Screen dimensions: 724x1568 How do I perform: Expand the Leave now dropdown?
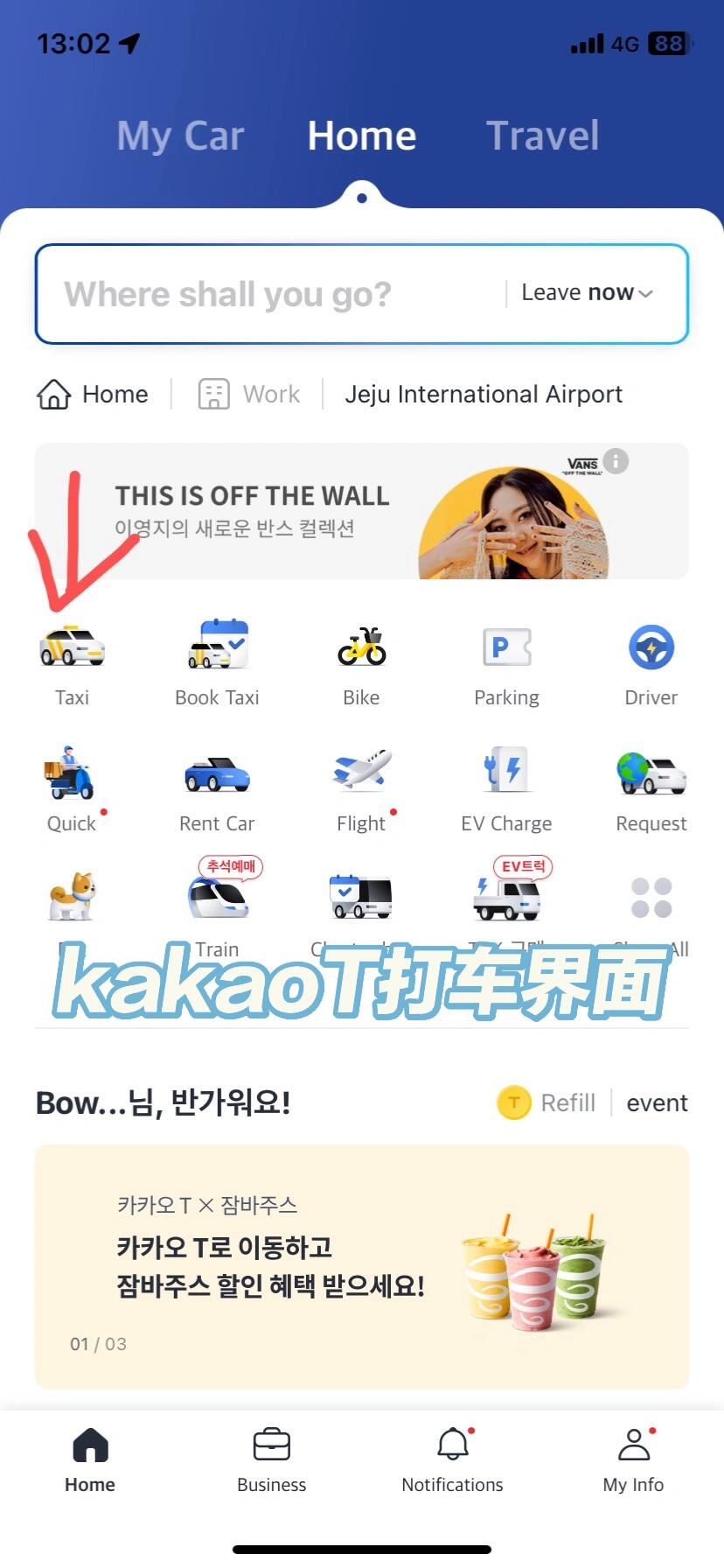(x=587, y=293)
